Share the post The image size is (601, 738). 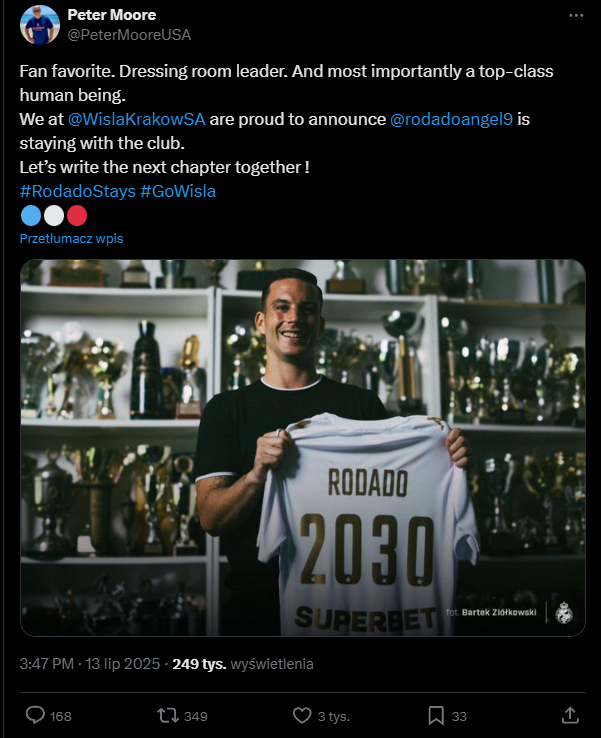[570, 715]
